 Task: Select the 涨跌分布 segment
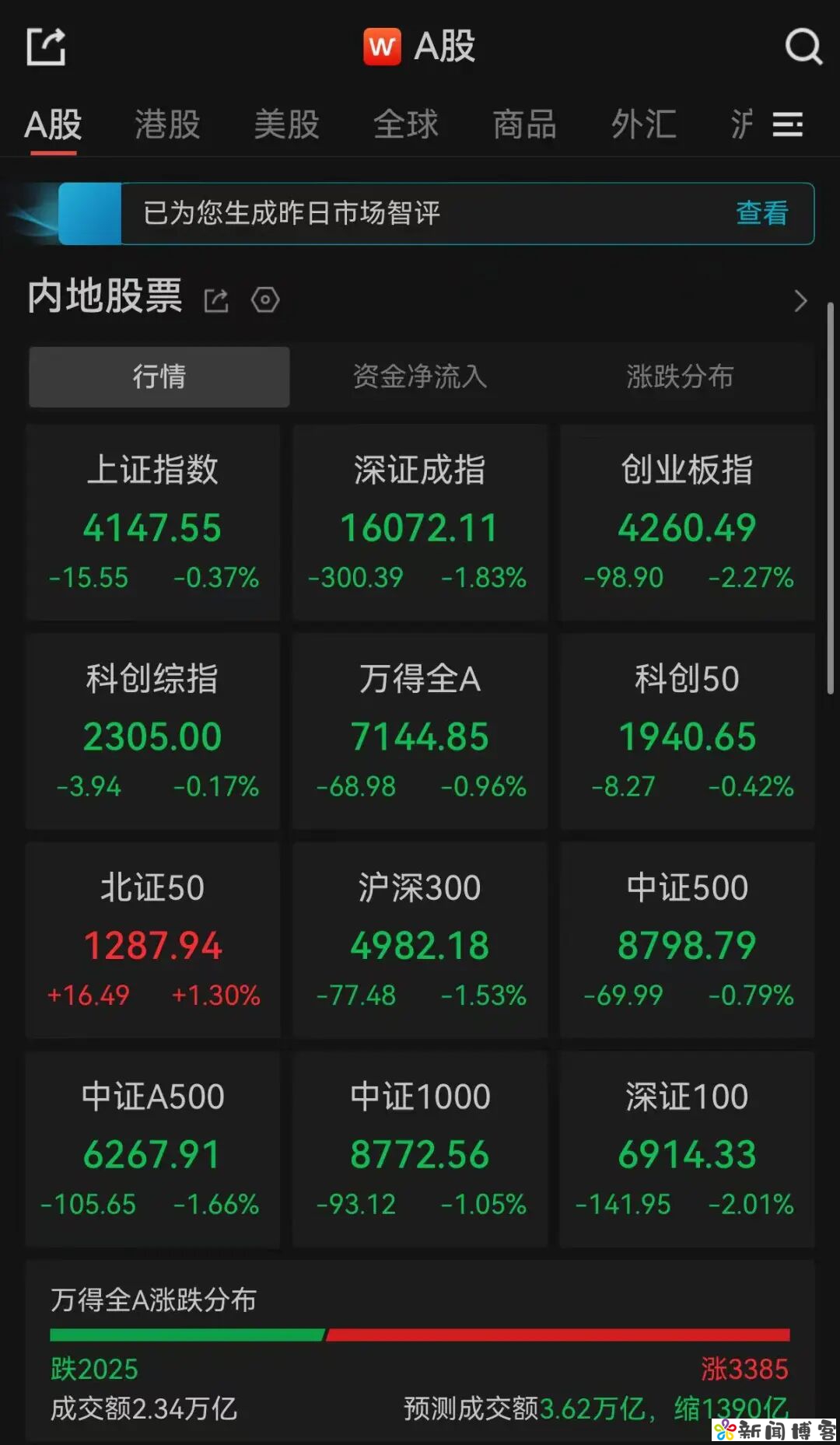[681, 377]
